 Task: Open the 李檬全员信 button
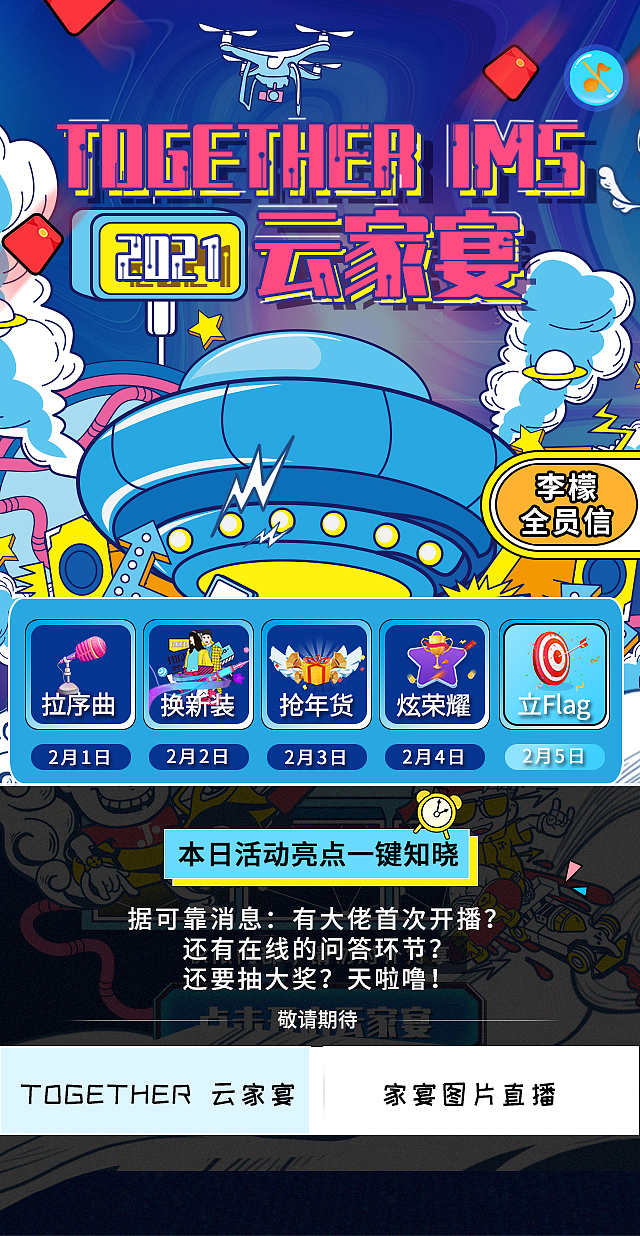(x=565, y=504)
